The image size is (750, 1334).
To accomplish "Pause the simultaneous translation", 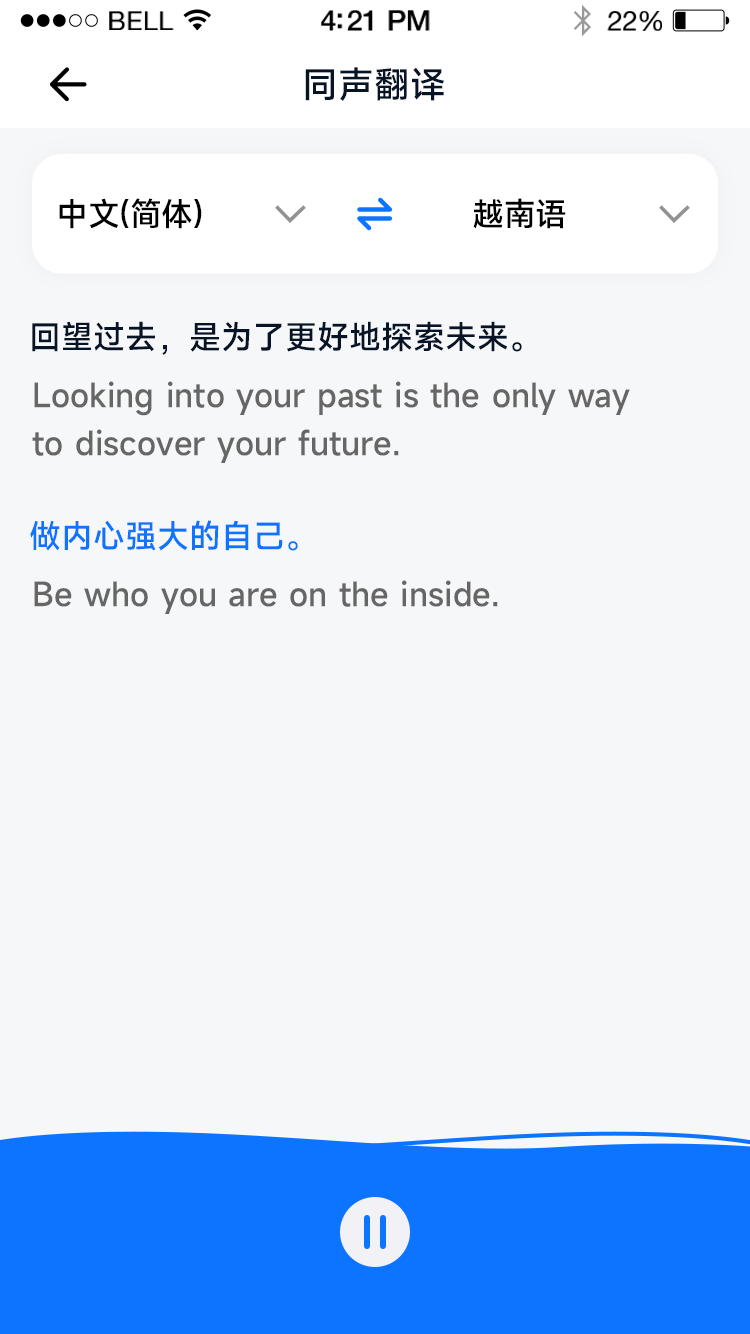I will 375,1231.
